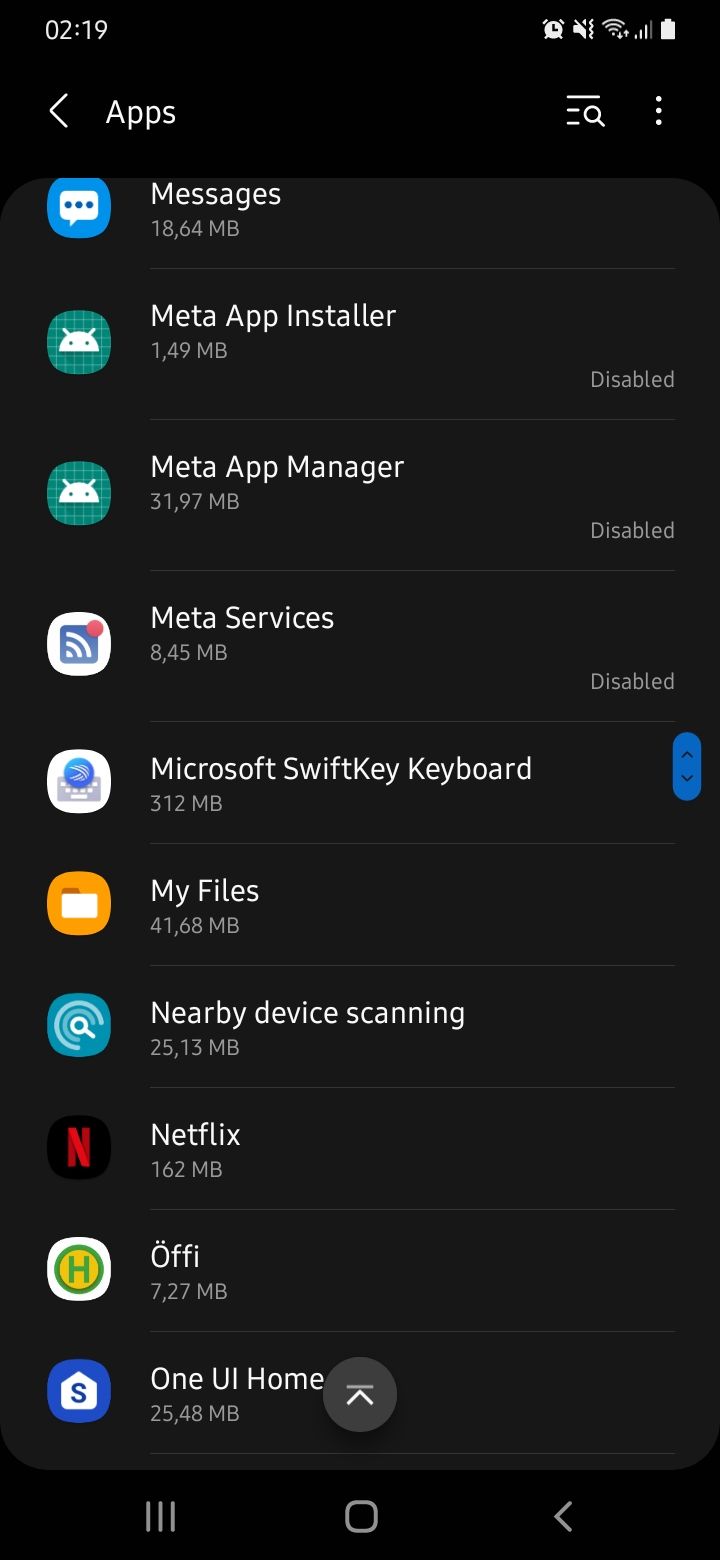The height and width of the screenshot is (1560, 720).
Task: Open recent apps from navigation bar
Action: click(x=160, y=1516)
